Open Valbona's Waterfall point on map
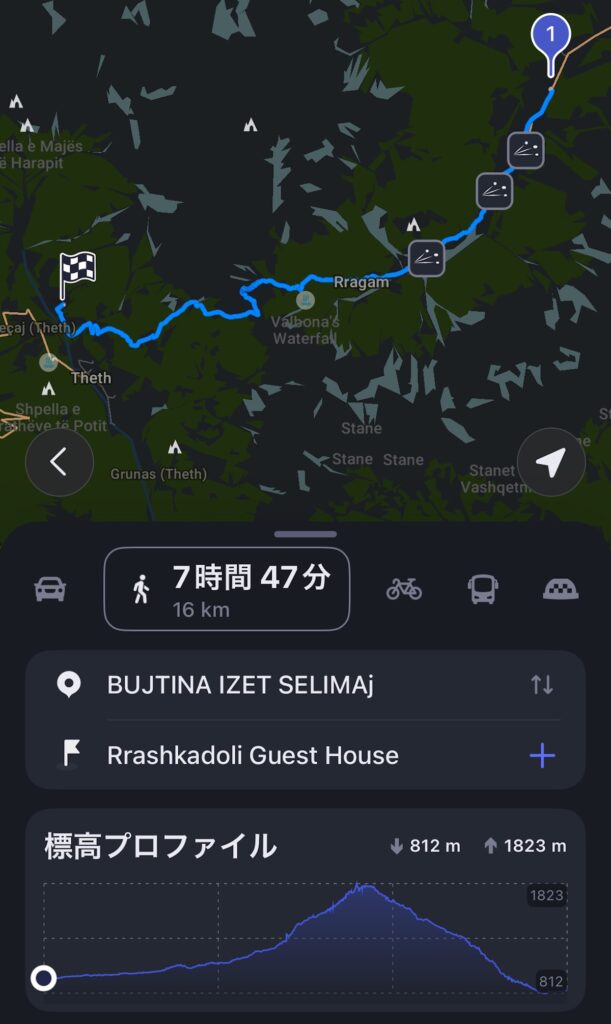The height and width of the screenshot is (1024, 611). (305, 300)
